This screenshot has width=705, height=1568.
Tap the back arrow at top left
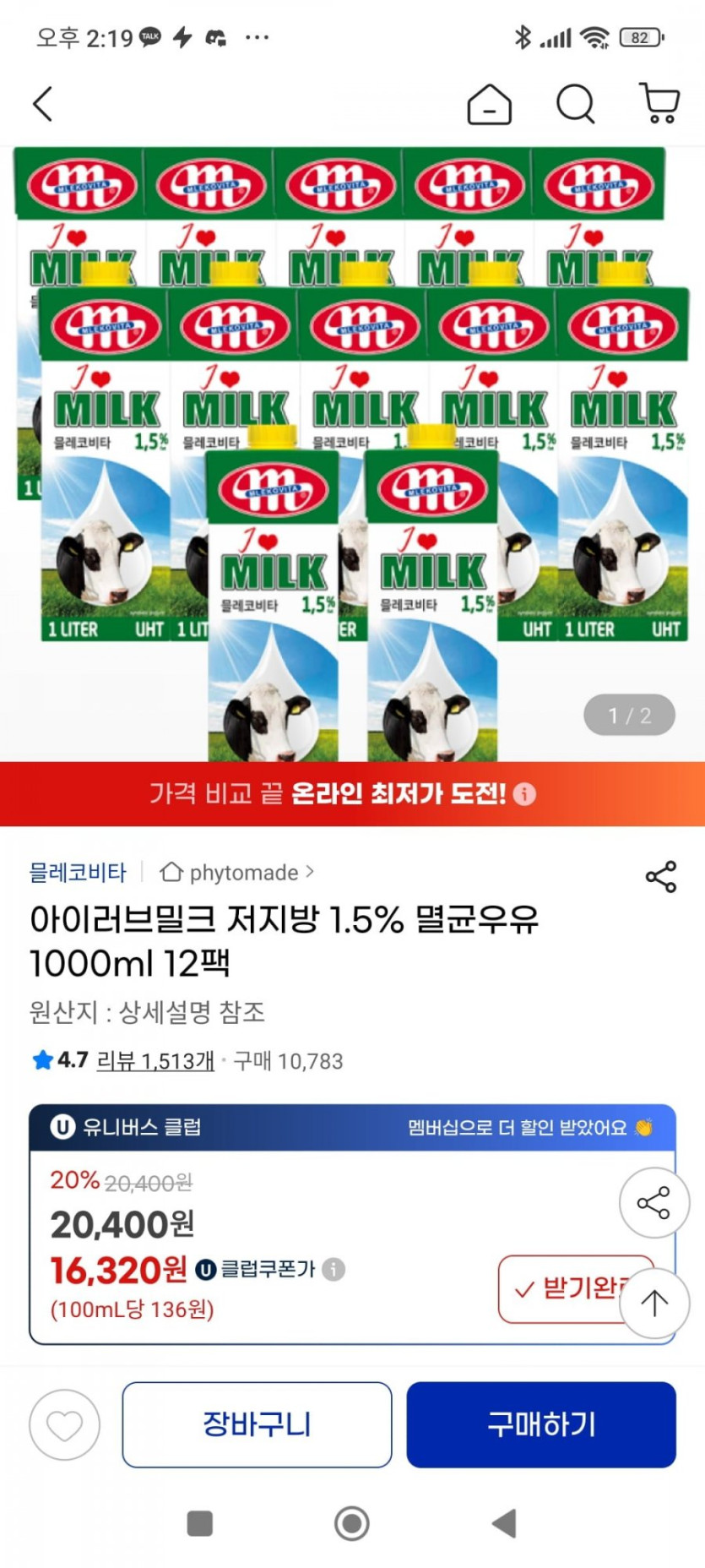(42, 105)
